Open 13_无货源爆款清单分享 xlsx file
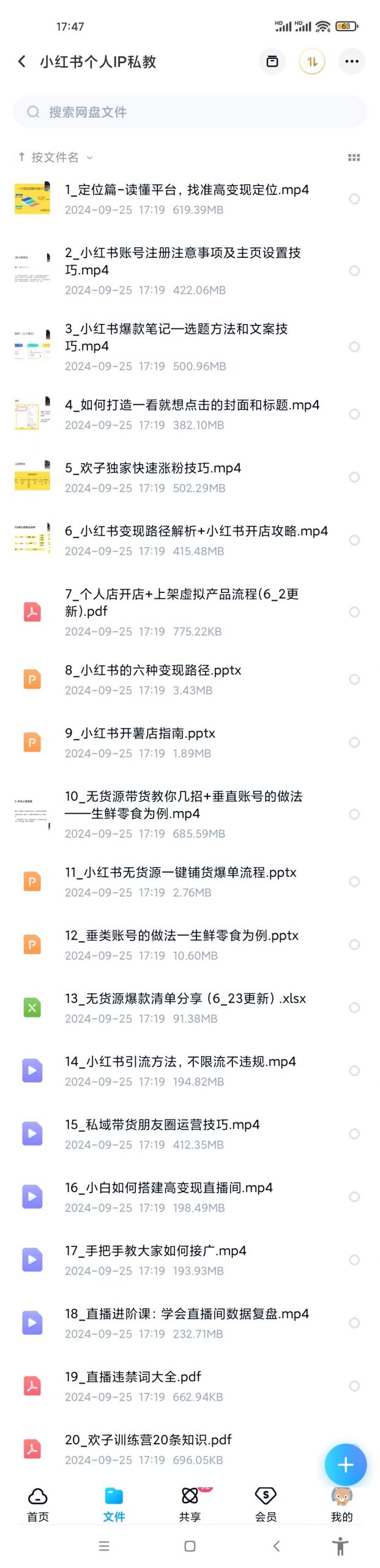This screenshot has width=380, height=1568. tap(185, 998)
